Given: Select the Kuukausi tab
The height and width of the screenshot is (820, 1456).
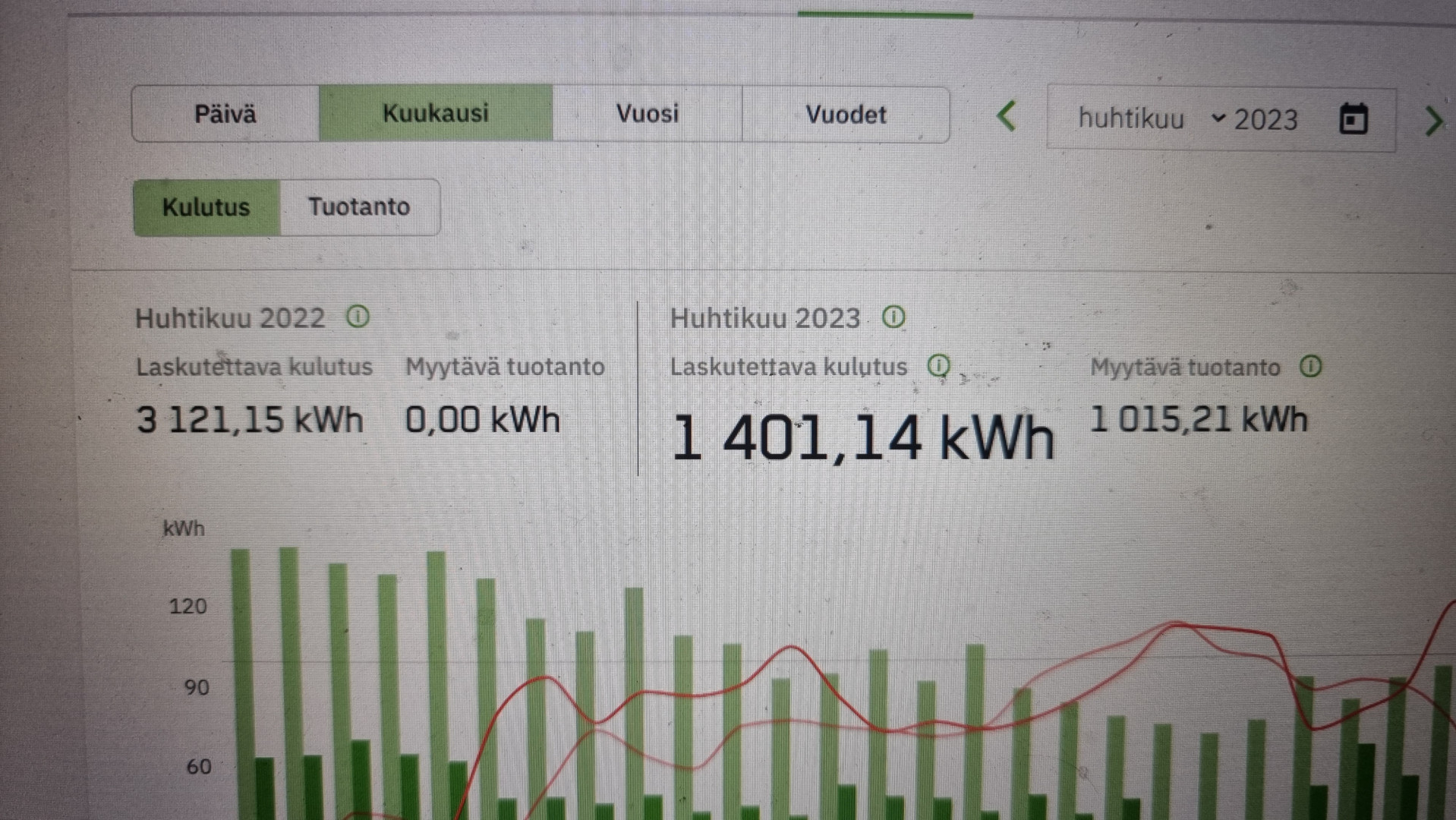Looking at the screenshot, I should (435, 113).
